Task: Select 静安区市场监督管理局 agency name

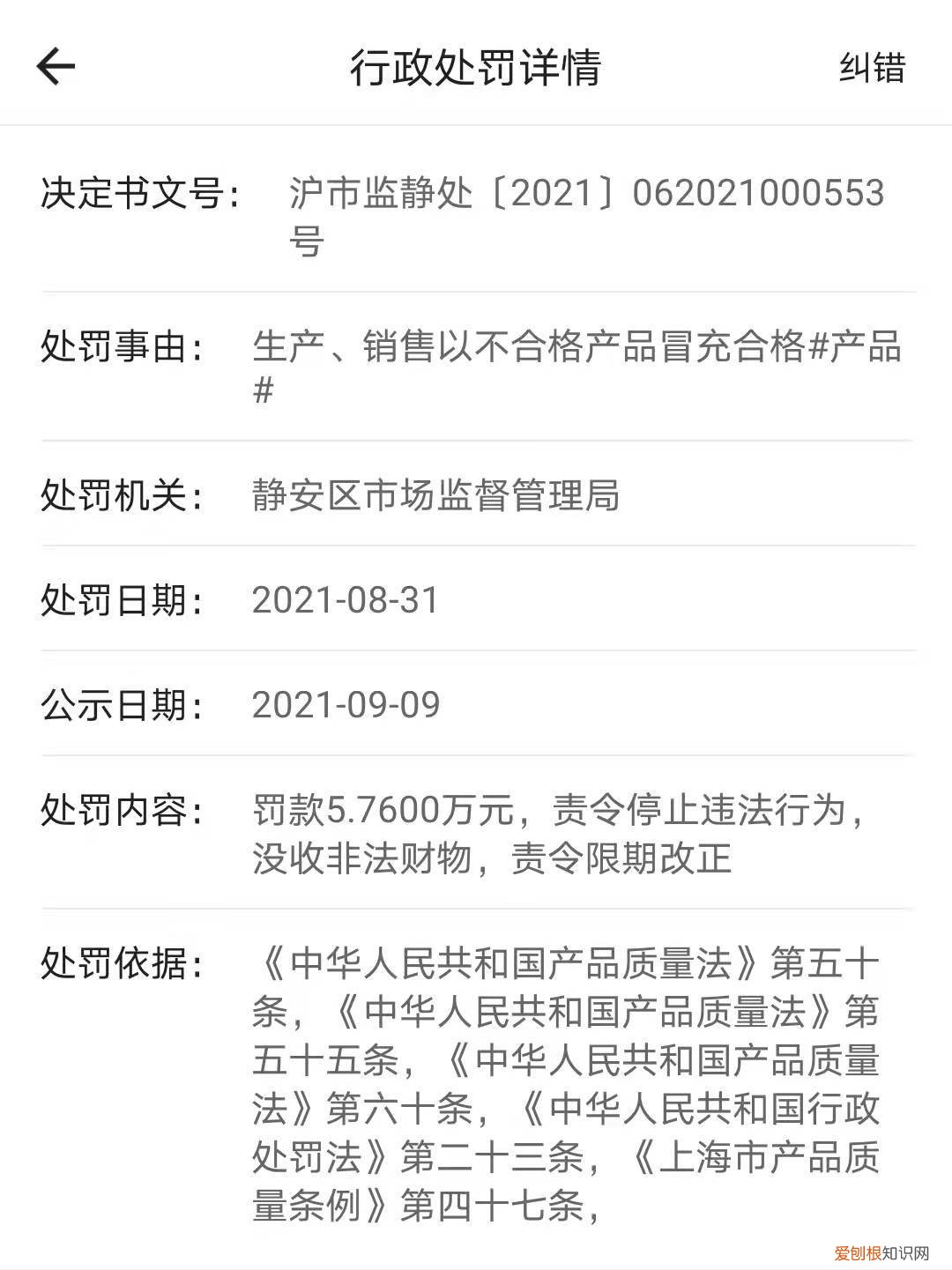Action: [436, 495]
